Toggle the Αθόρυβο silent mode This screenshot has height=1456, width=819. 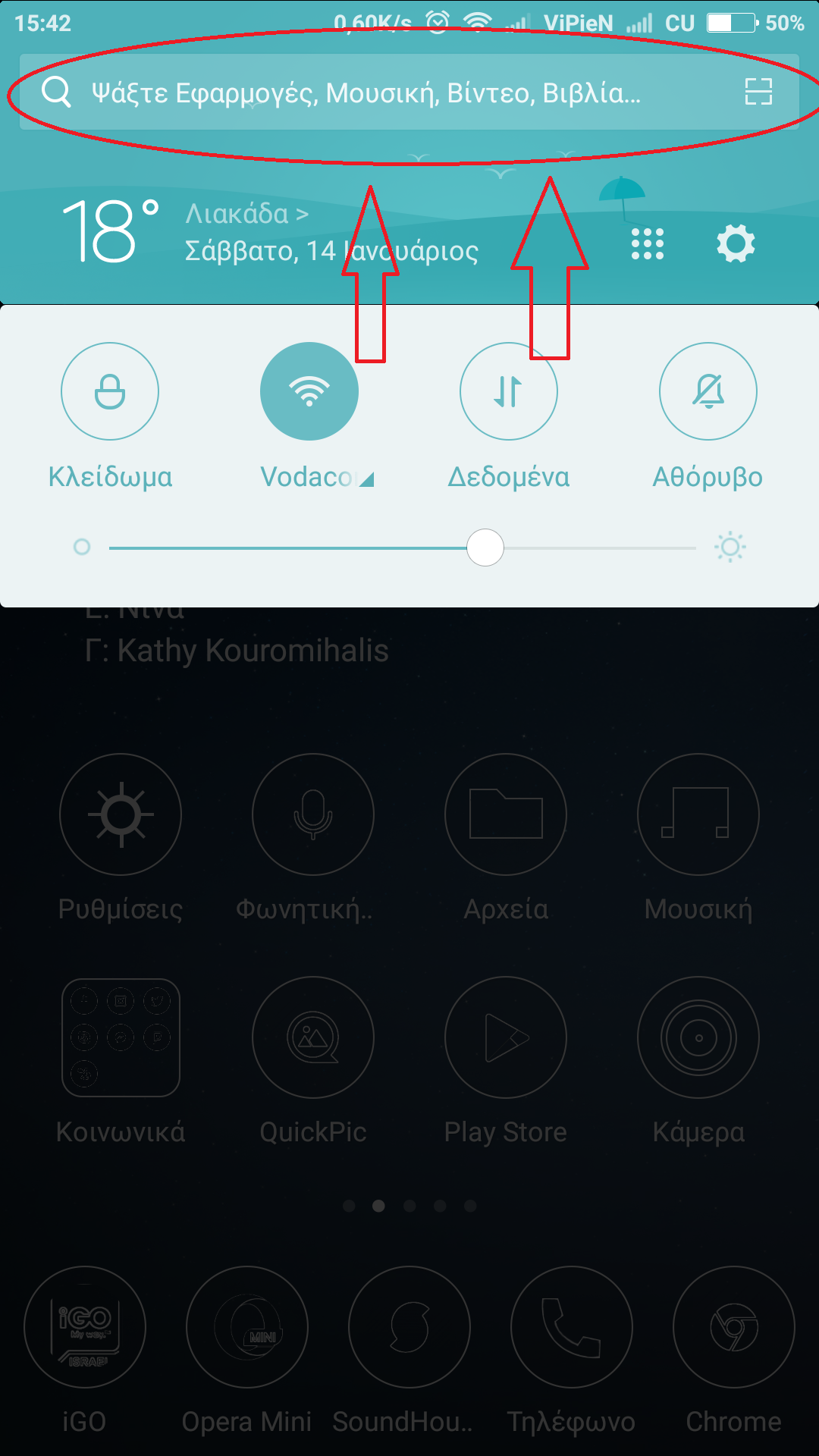(708, 391)
